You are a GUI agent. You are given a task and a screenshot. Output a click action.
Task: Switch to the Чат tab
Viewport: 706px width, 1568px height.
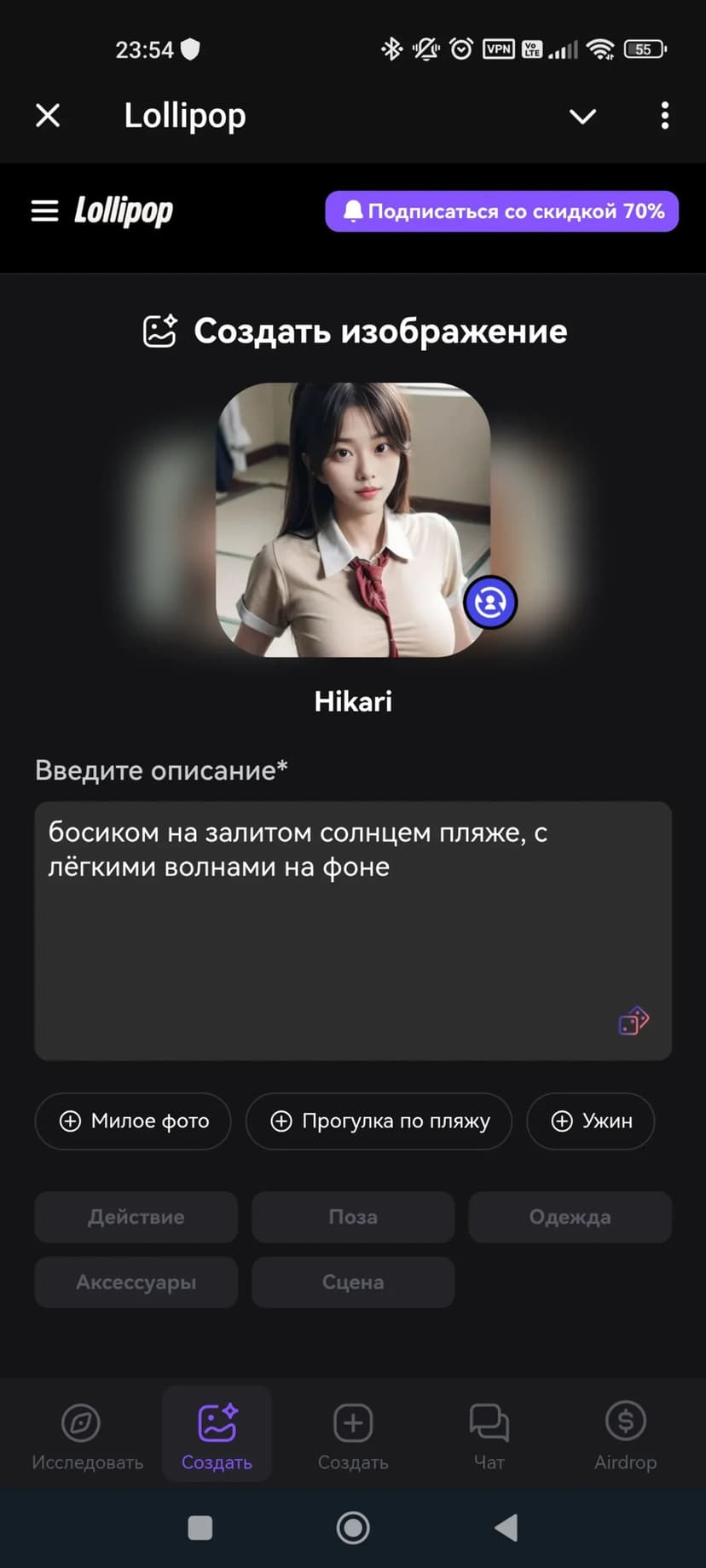pyautogui.click(x=489, y=1437)
